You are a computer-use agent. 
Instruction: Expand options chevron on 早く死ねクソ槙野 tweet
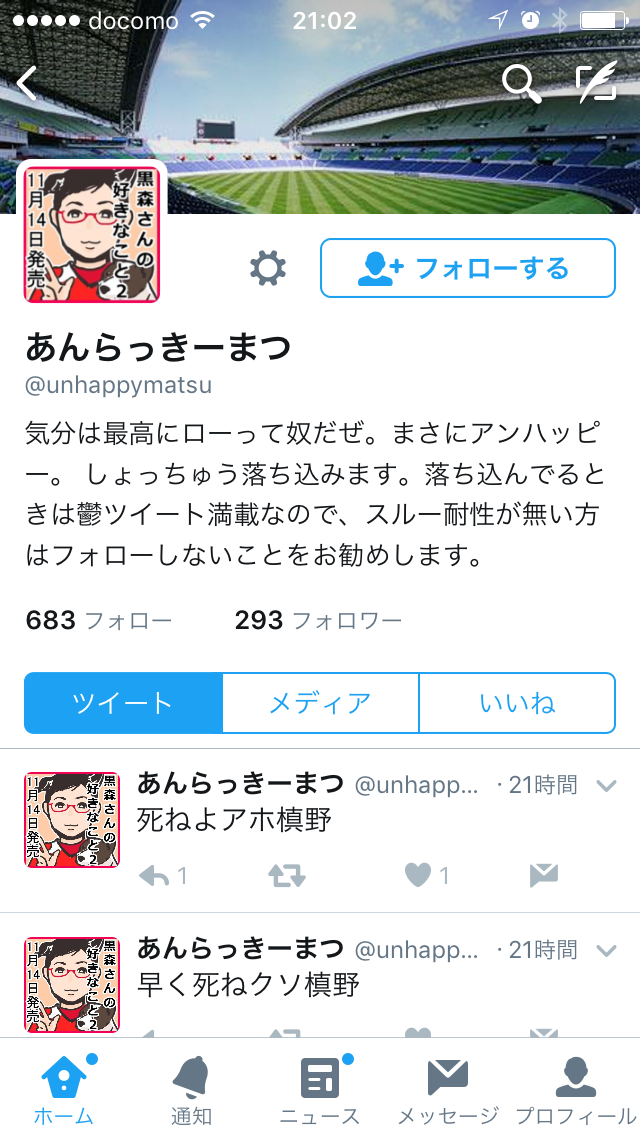coord(606,949)
